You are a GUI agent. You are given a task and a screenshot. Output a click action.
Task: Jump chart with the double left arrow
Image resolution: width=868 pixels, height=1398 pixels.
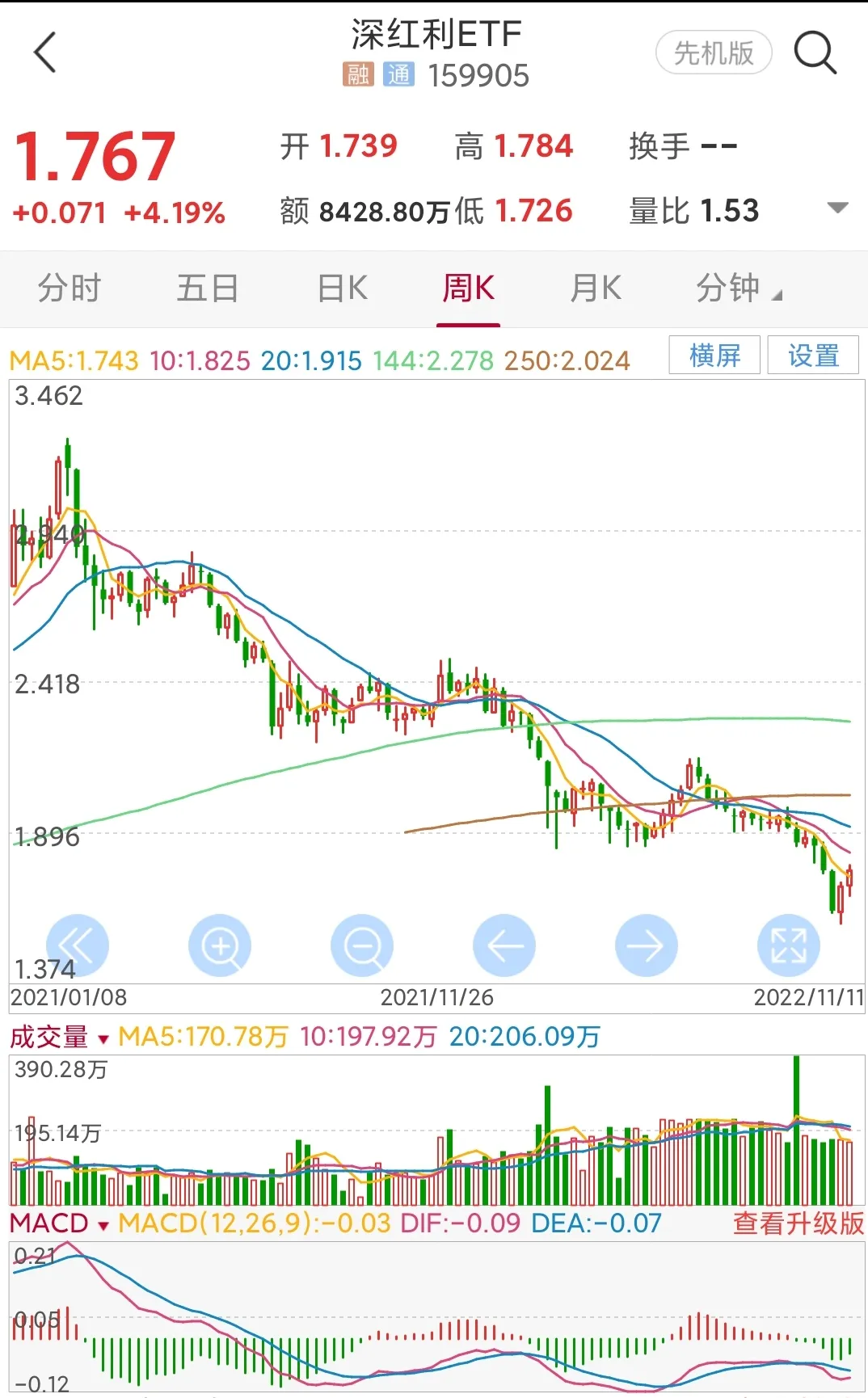(x=78, y=945)
